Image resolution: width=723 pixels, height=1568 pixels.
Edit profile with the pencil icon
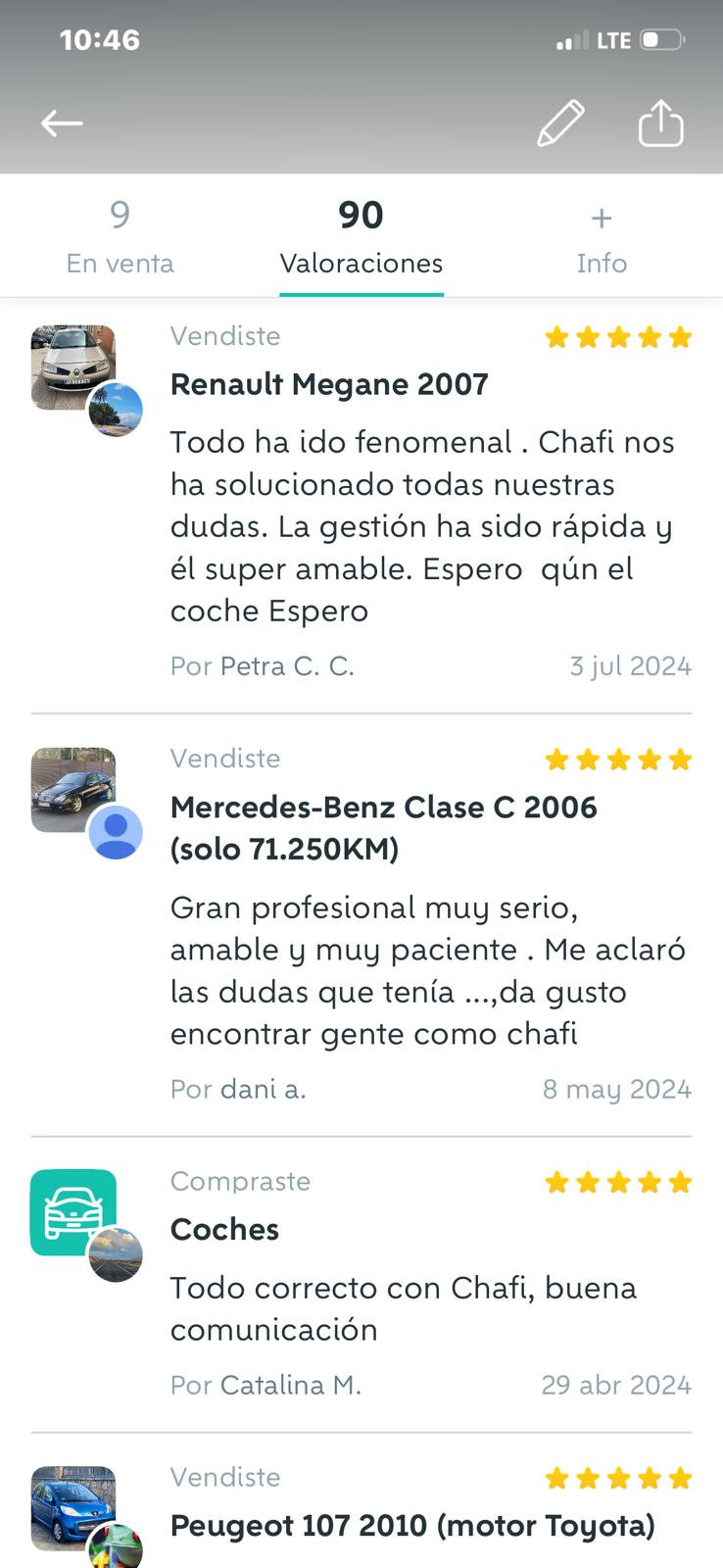(x=561, y=123)
